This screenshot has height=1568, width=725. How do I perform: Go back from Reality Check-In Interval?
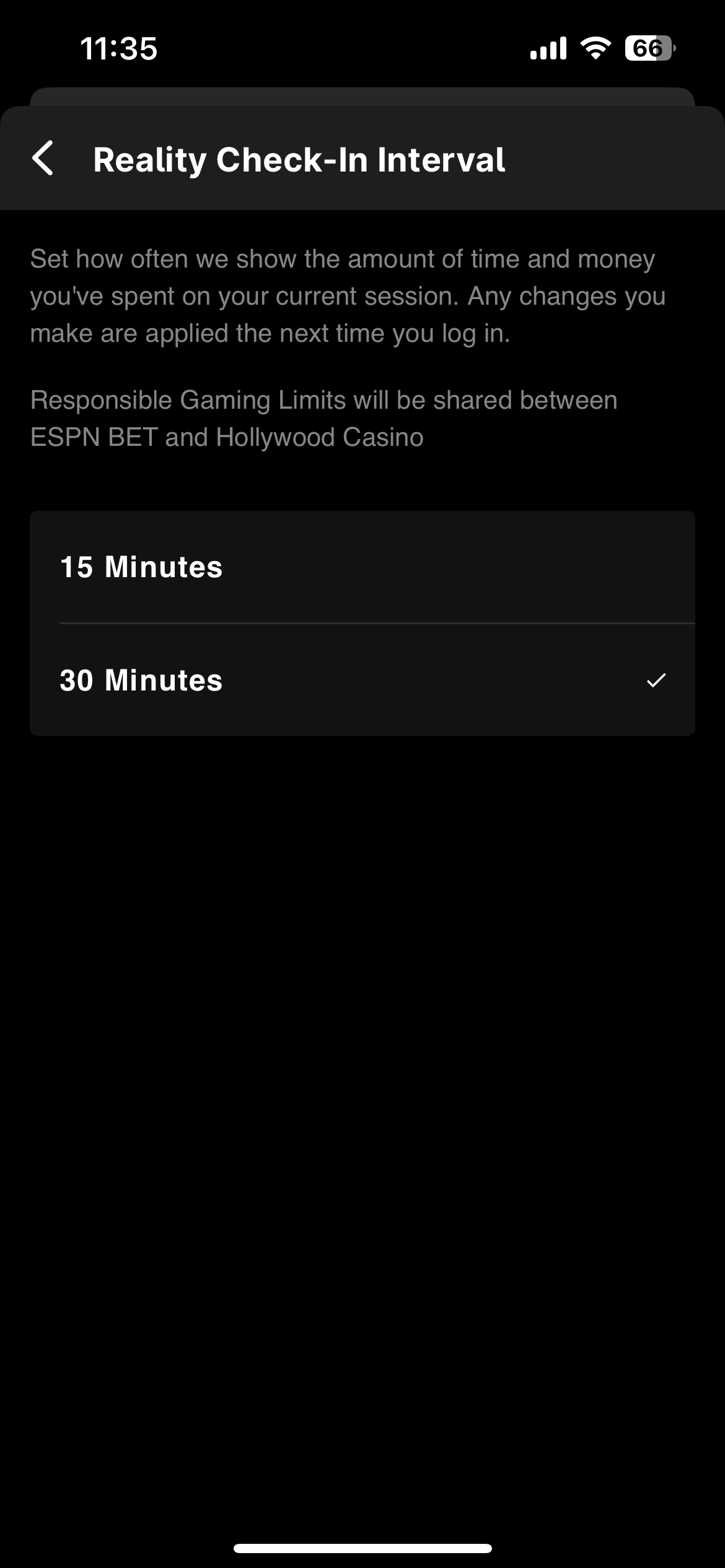43,159
